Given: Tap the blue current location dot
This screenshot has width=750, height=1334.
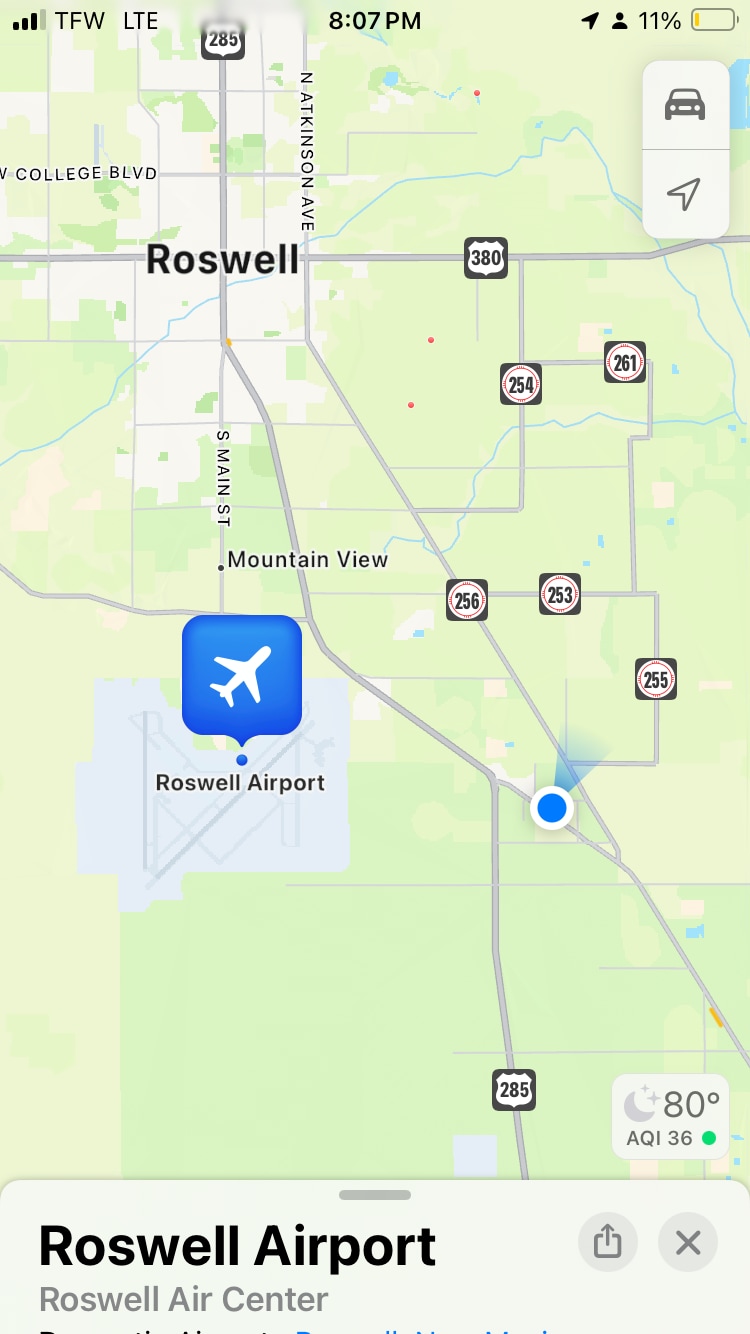Looking at the screenshot, I should coord(551,807).
